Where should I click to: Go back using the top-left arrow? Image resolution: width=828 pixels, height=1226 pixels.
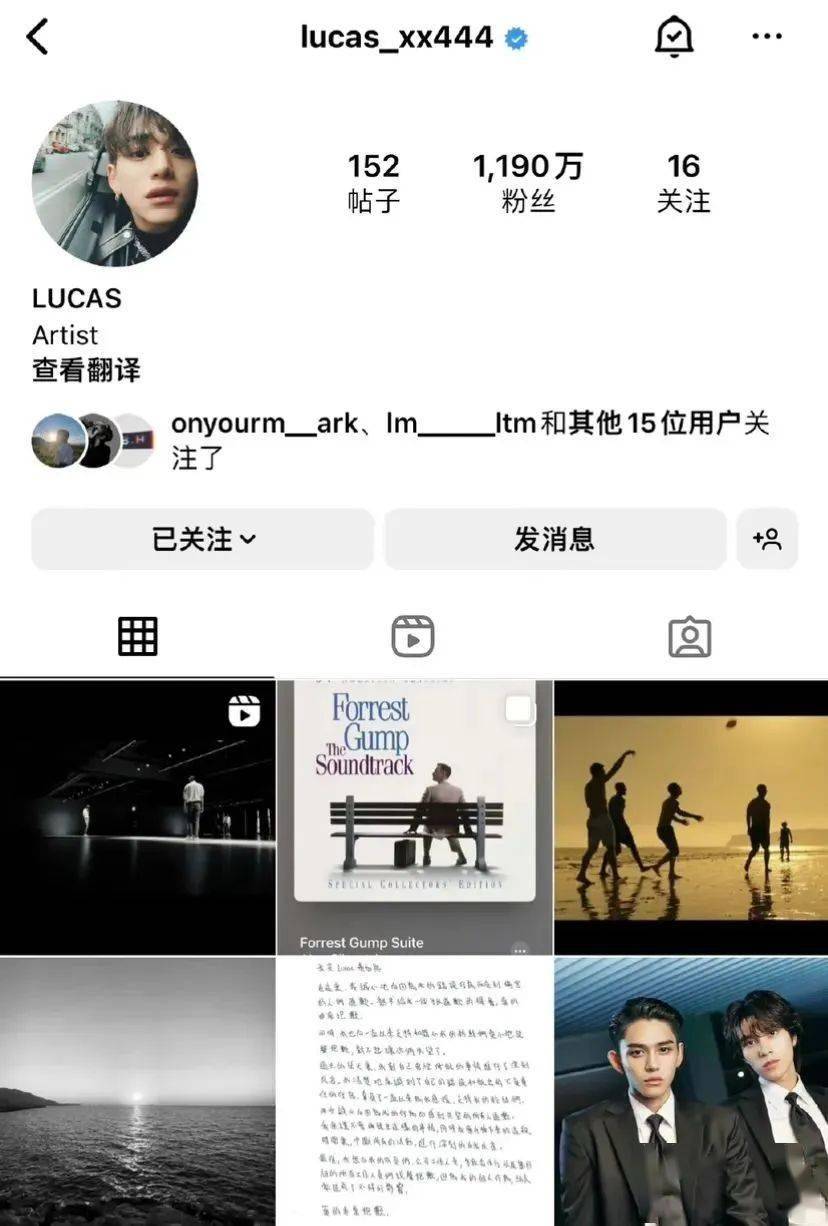38,37
